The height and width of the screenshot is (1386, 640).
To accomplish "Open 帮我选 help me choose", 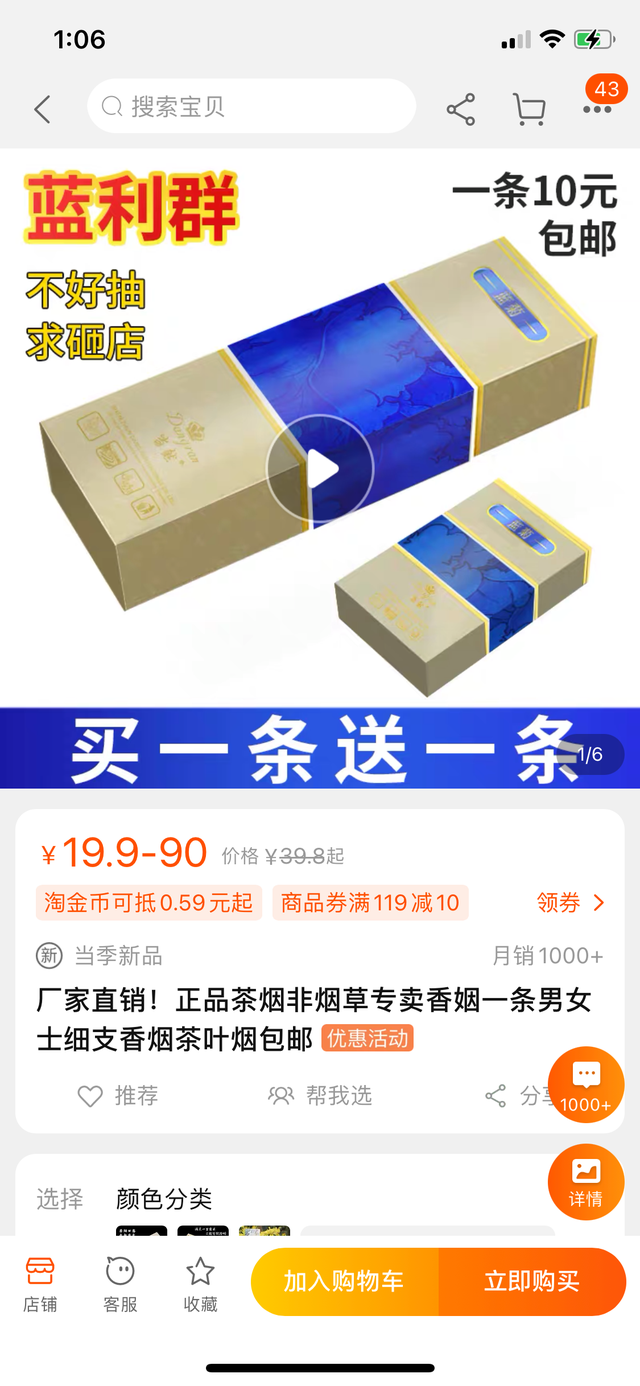I will tap(320, 1096).
